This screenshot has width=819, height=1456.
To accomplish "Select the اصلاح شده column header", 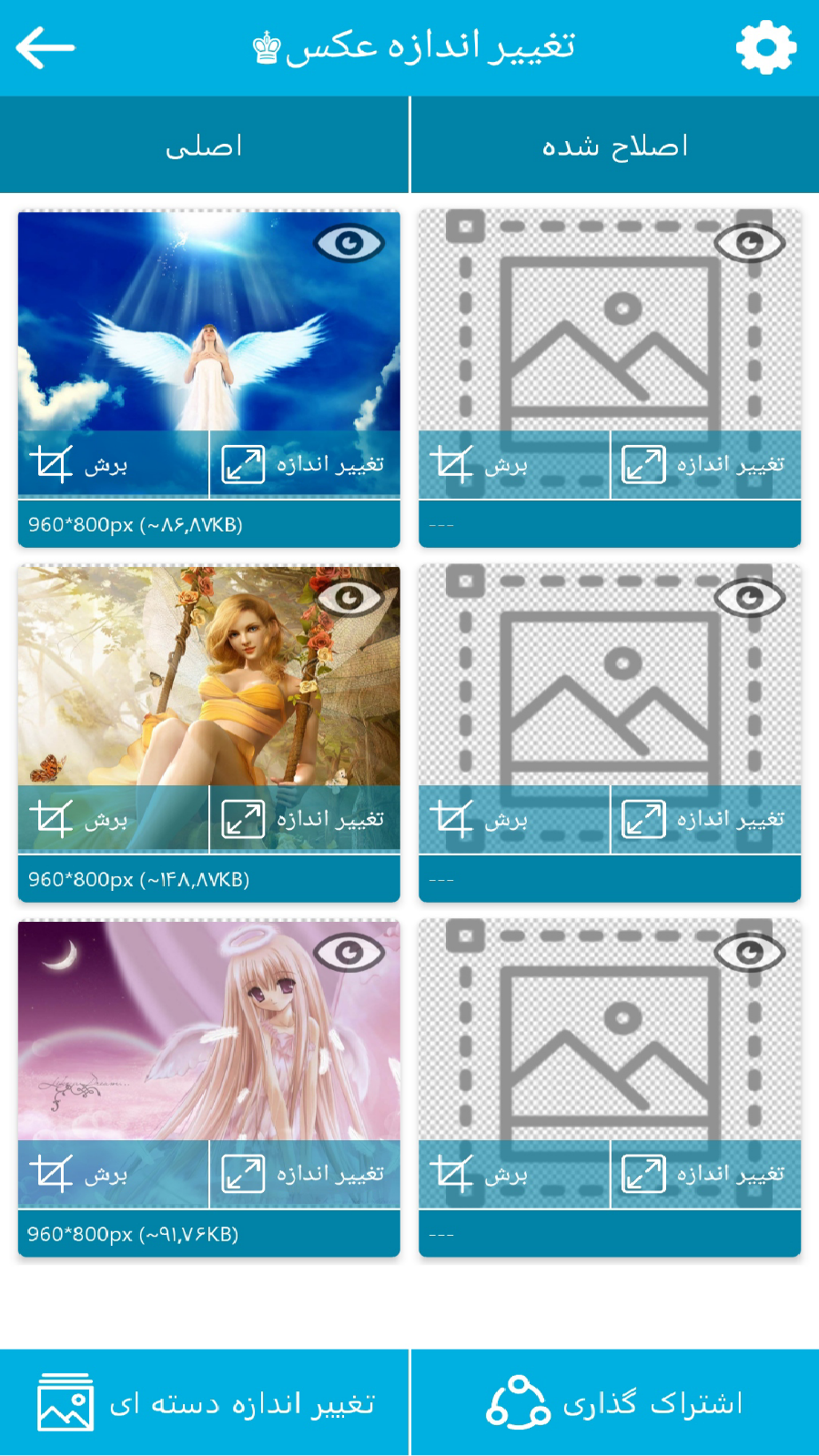I will coord(615,146).
